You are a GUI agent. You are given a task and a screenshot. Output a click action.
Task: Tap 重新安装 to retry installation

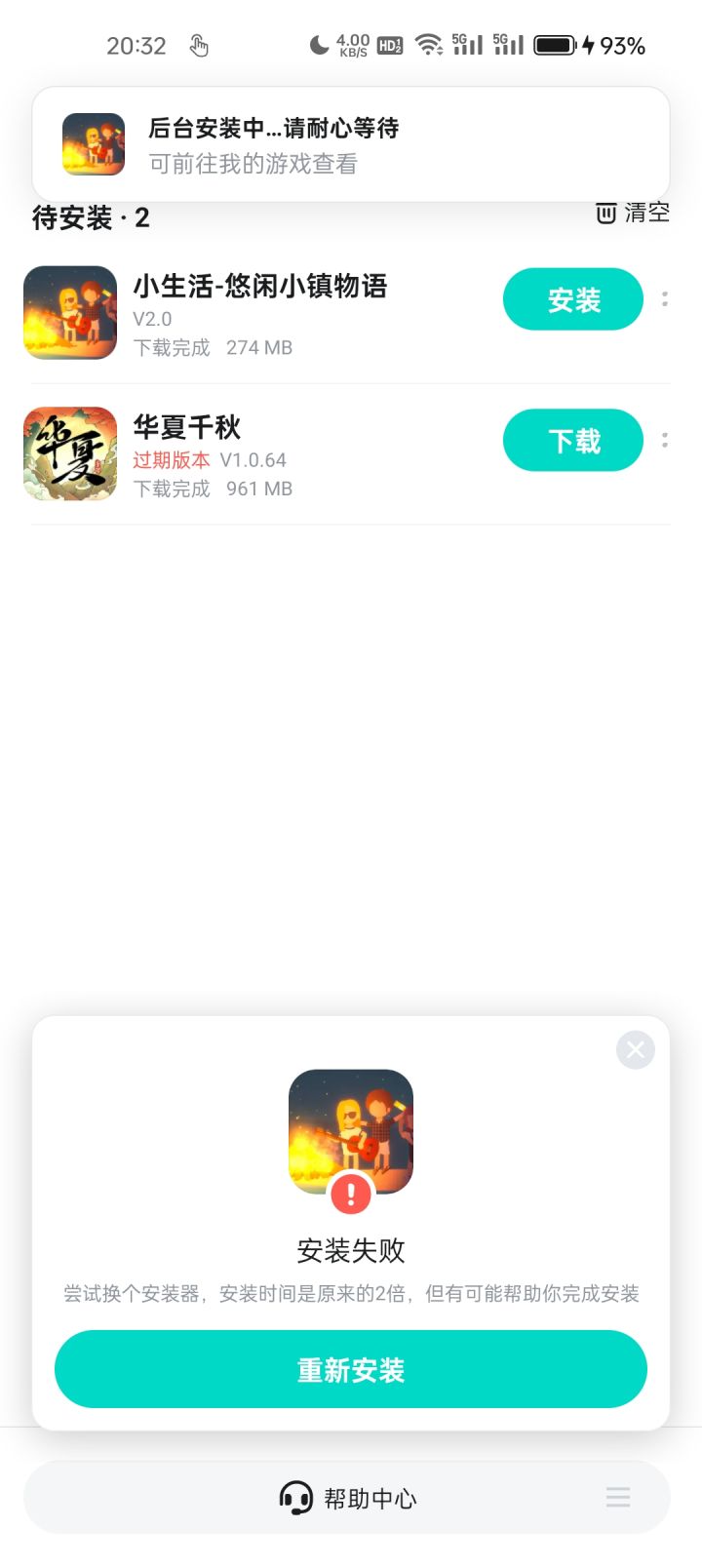tap(350, 1369)
